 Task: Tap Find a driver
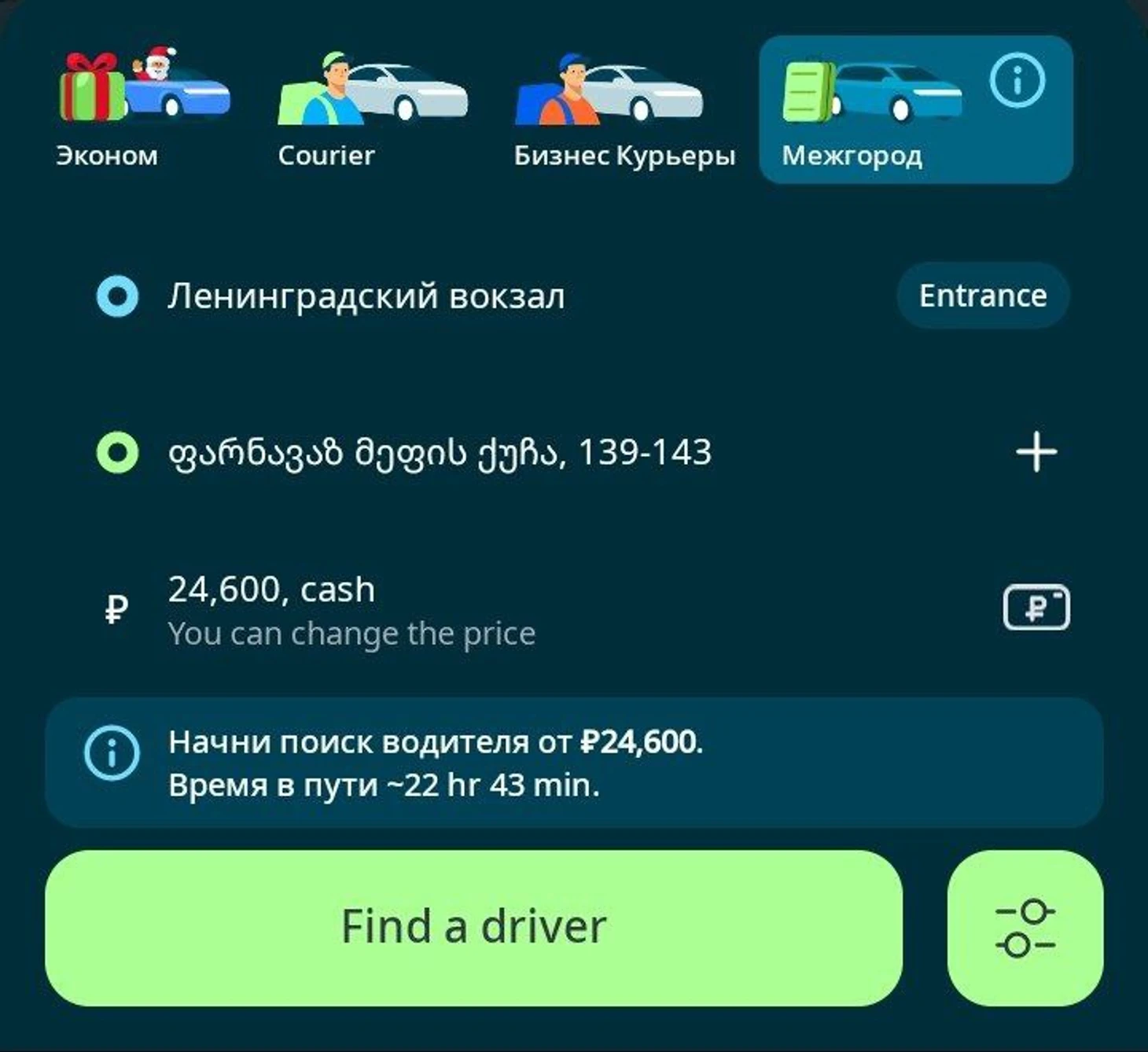pos(473,927)
